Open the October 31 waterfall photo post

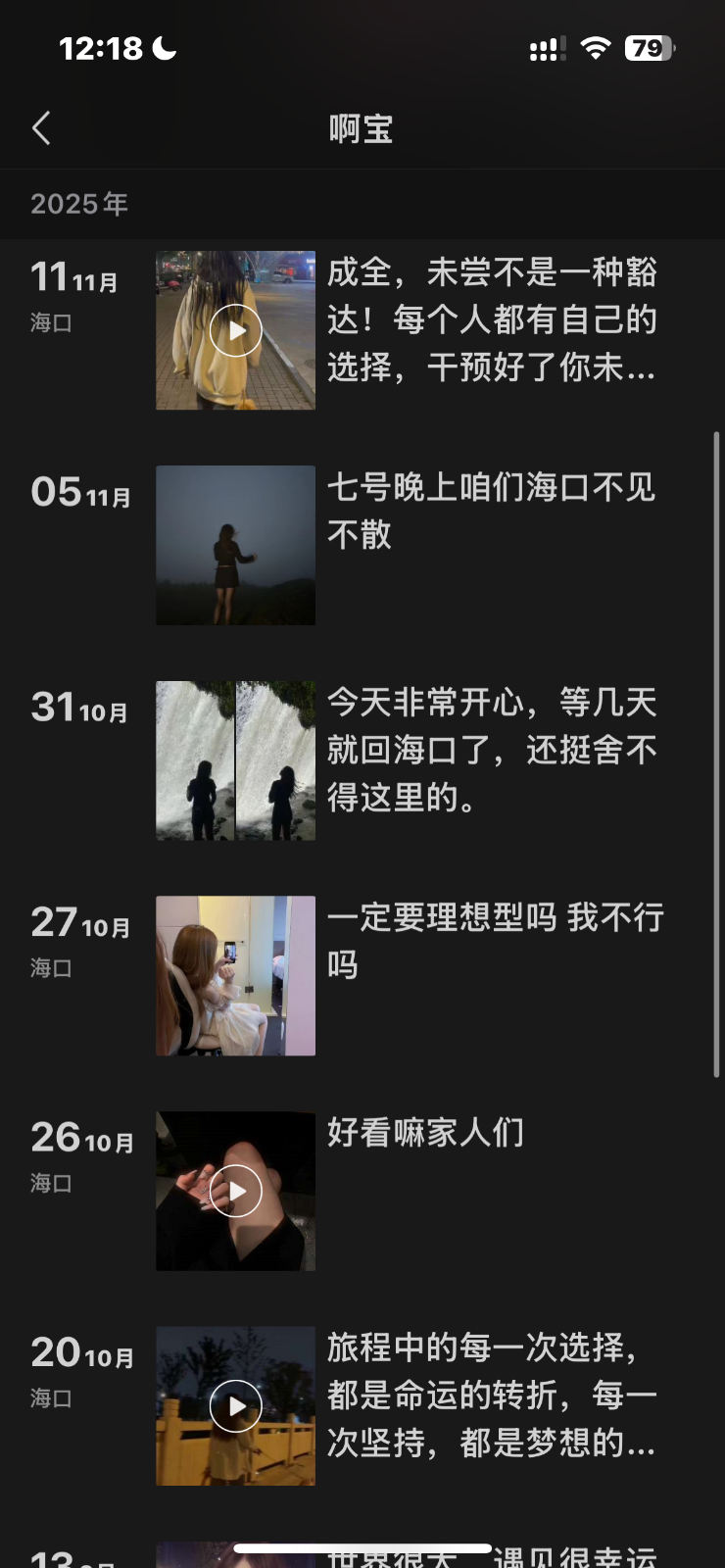click(x=235, y=760)
